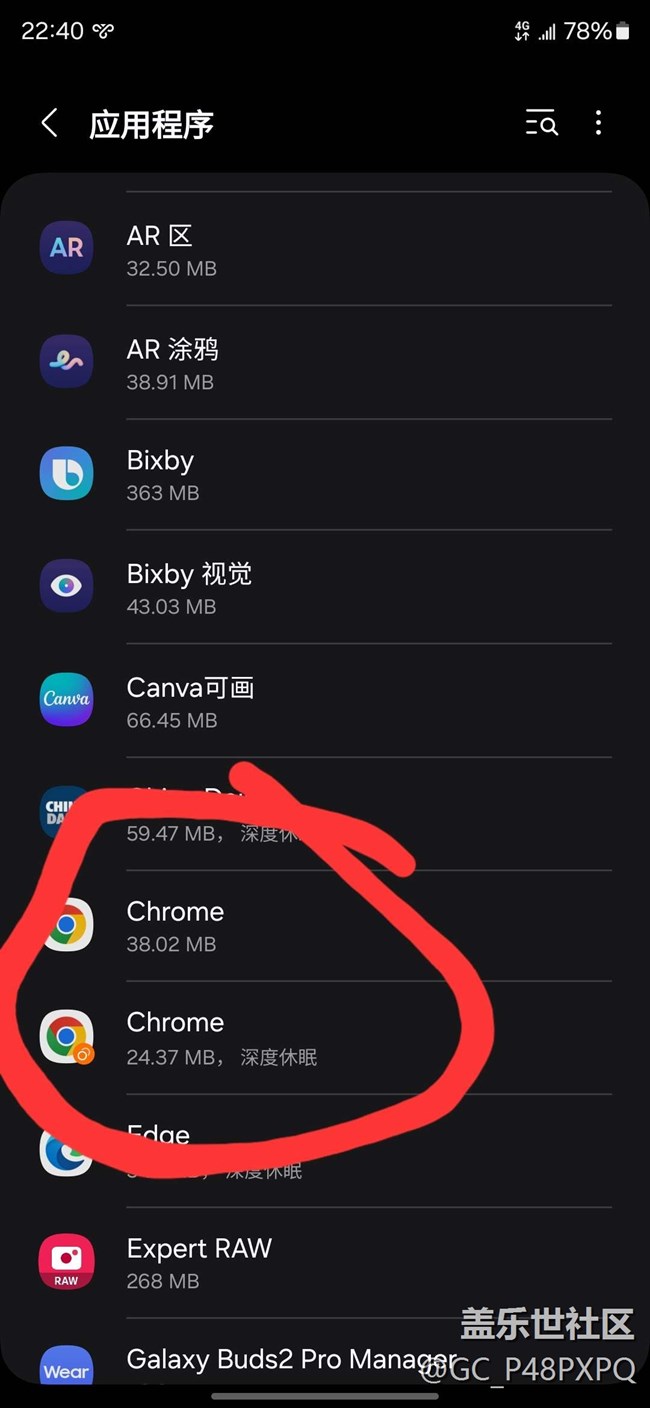Open the AR 区 app info
The width and height of the screenshot is (650, 1408).
click(325, 249)
